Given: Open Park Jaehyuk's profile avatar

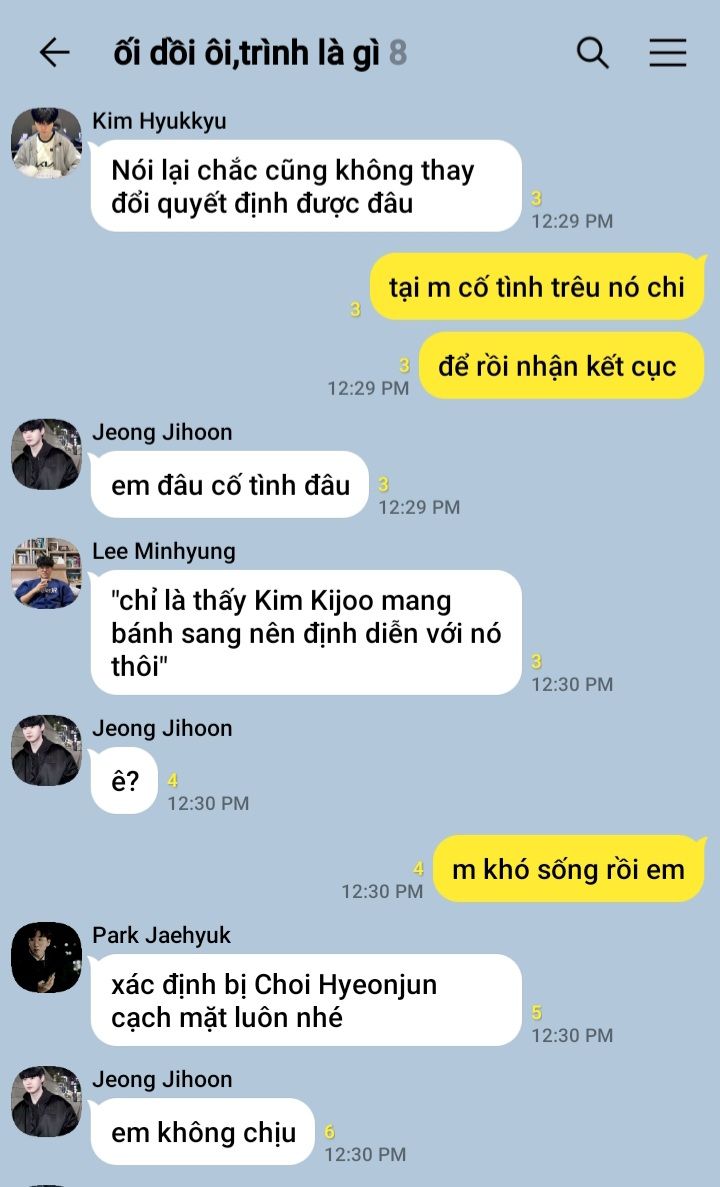Looking at the screenshot, I should 46,957.
